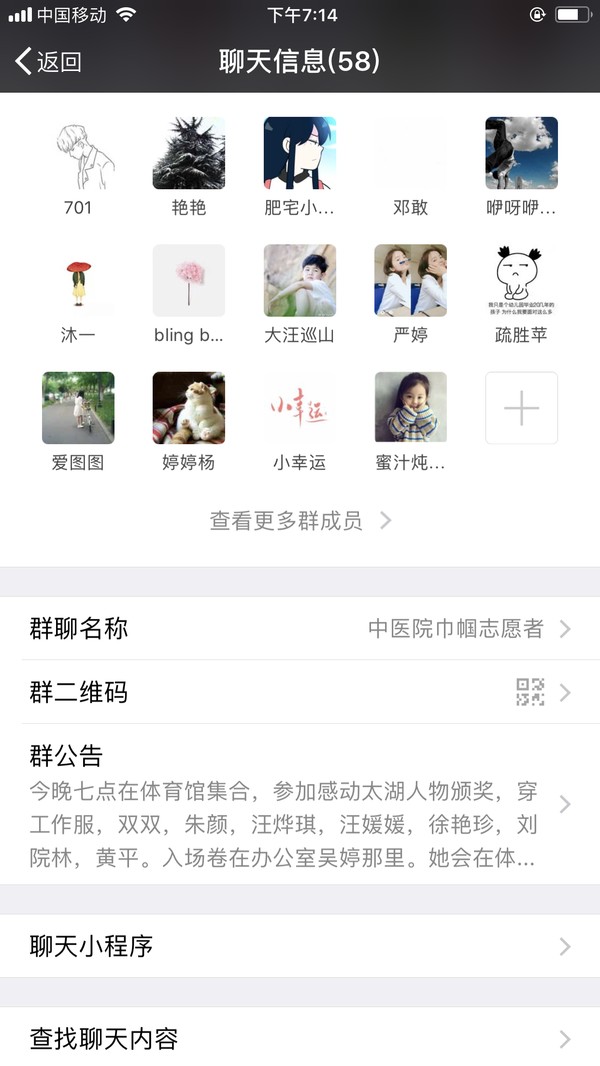Open member 疏胜苹's profile

(521, 281)
